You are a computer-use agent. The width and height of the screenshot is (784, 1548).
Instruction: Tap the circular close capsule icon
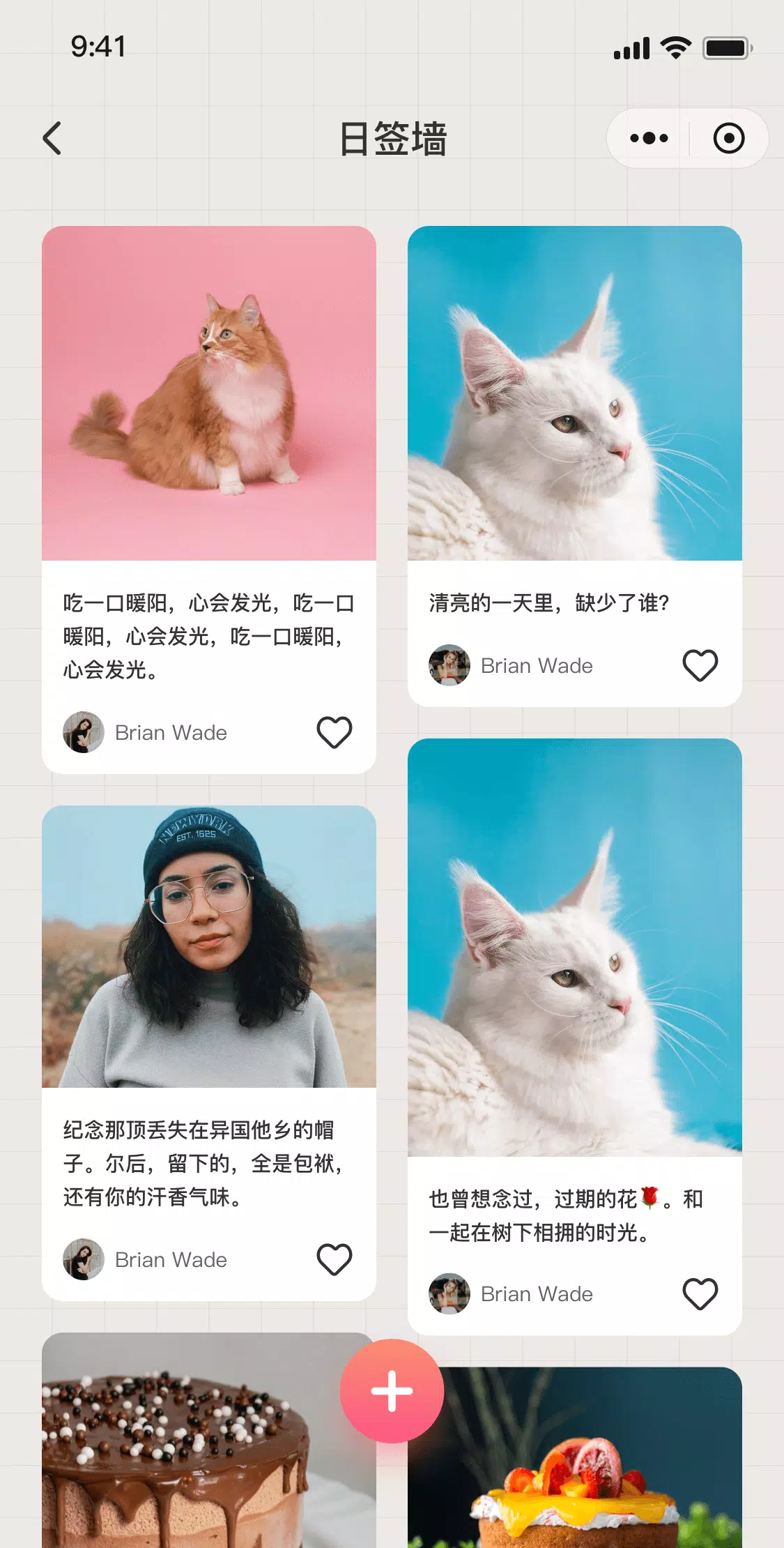(x=728, y=137)
